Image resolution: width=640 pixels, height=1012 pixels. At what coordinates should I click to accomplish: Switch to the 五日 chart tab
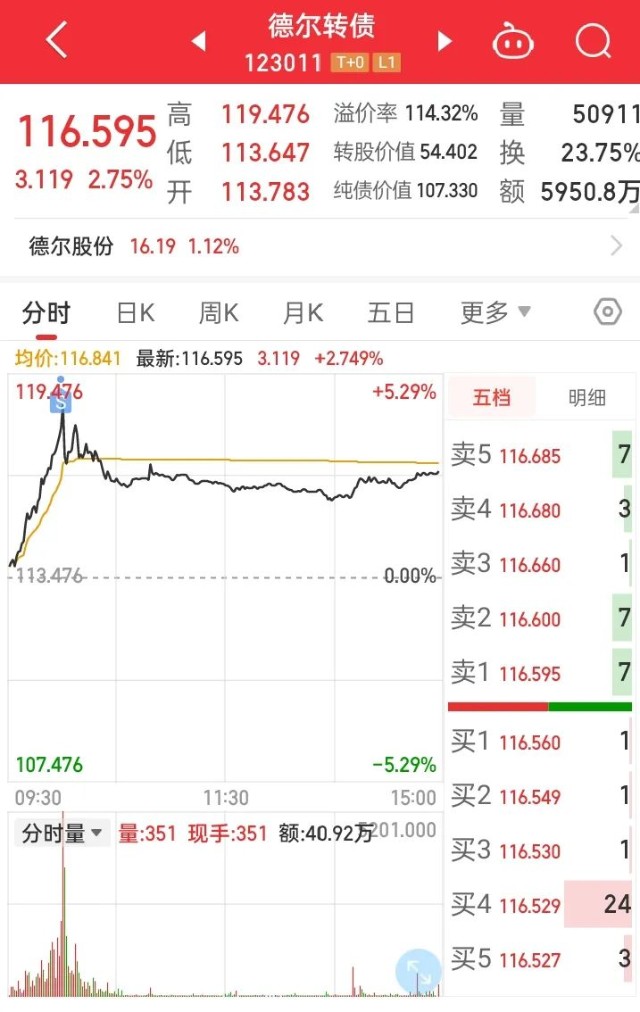pos(390,313)
